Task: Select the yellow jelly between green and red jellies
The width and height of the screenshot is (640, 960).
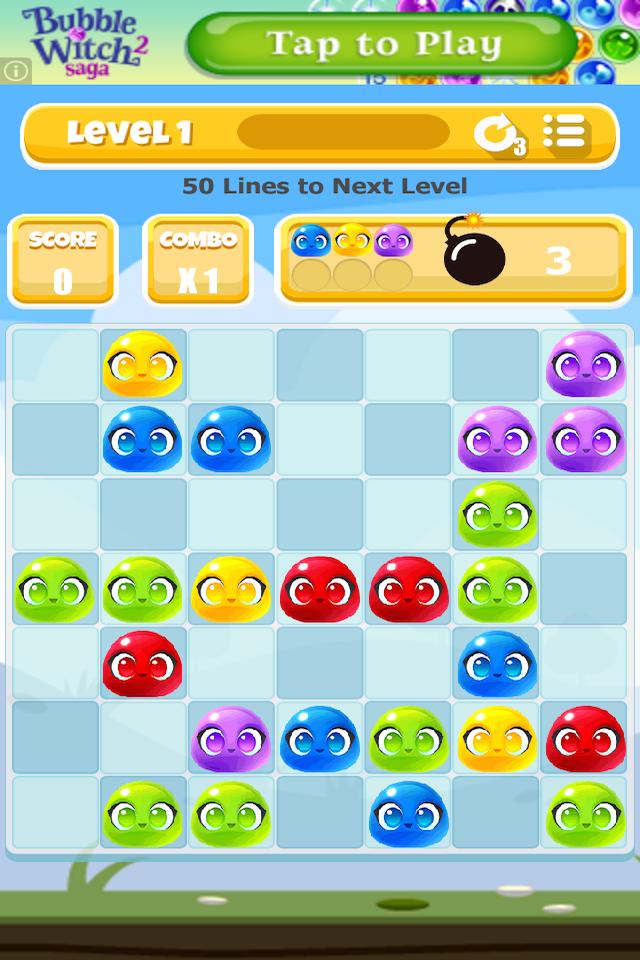Action: click(230, 588)
